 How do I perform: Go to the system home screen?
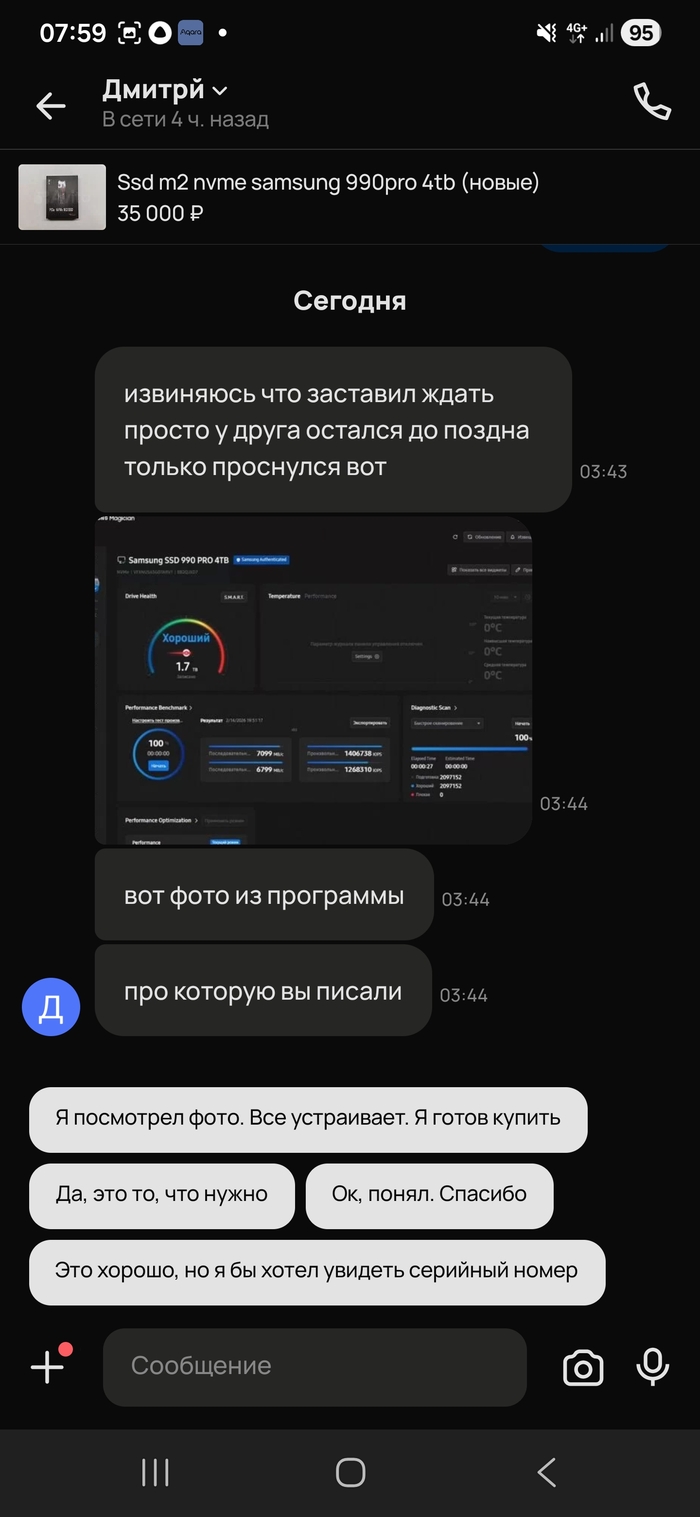(350, 1472)
